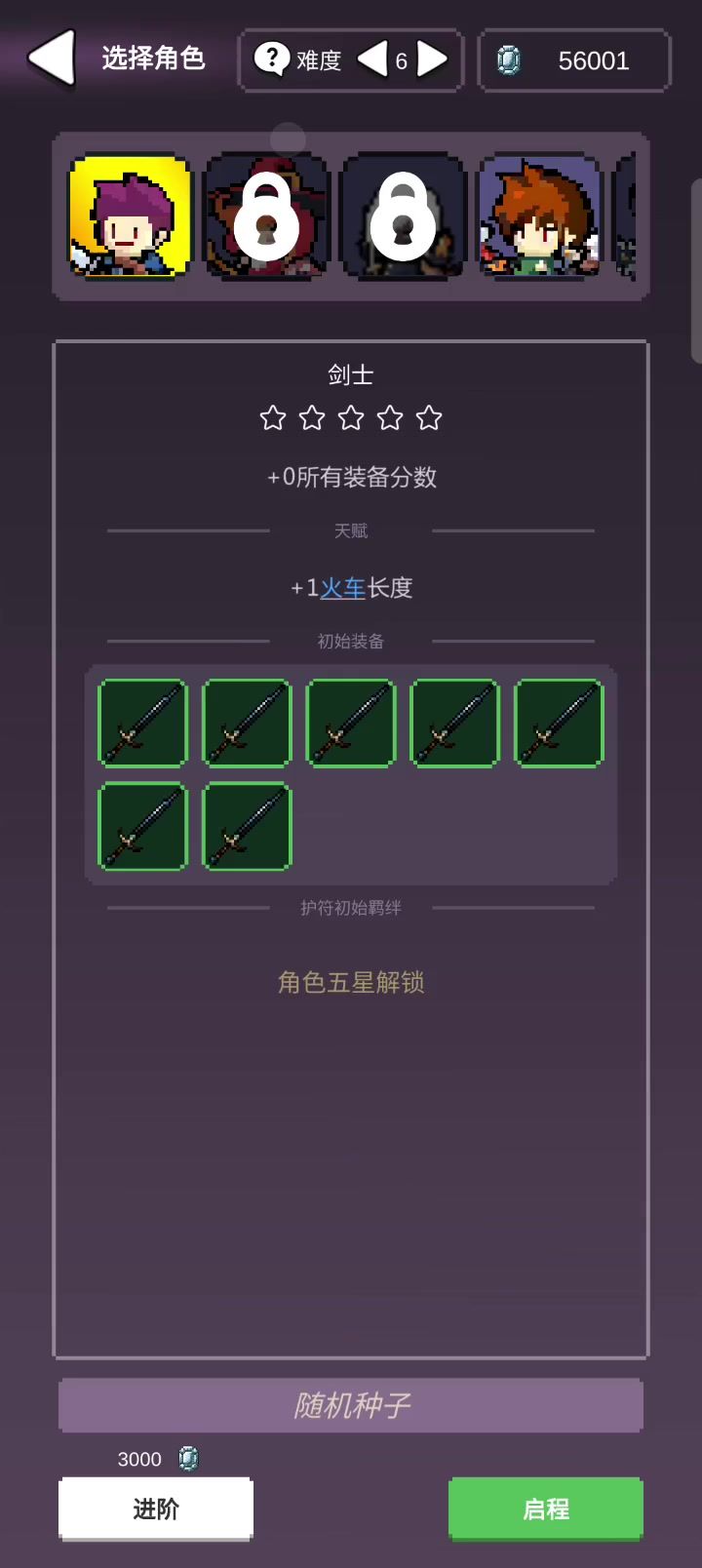Open the 火车 talent link

(x=342, y=588)
